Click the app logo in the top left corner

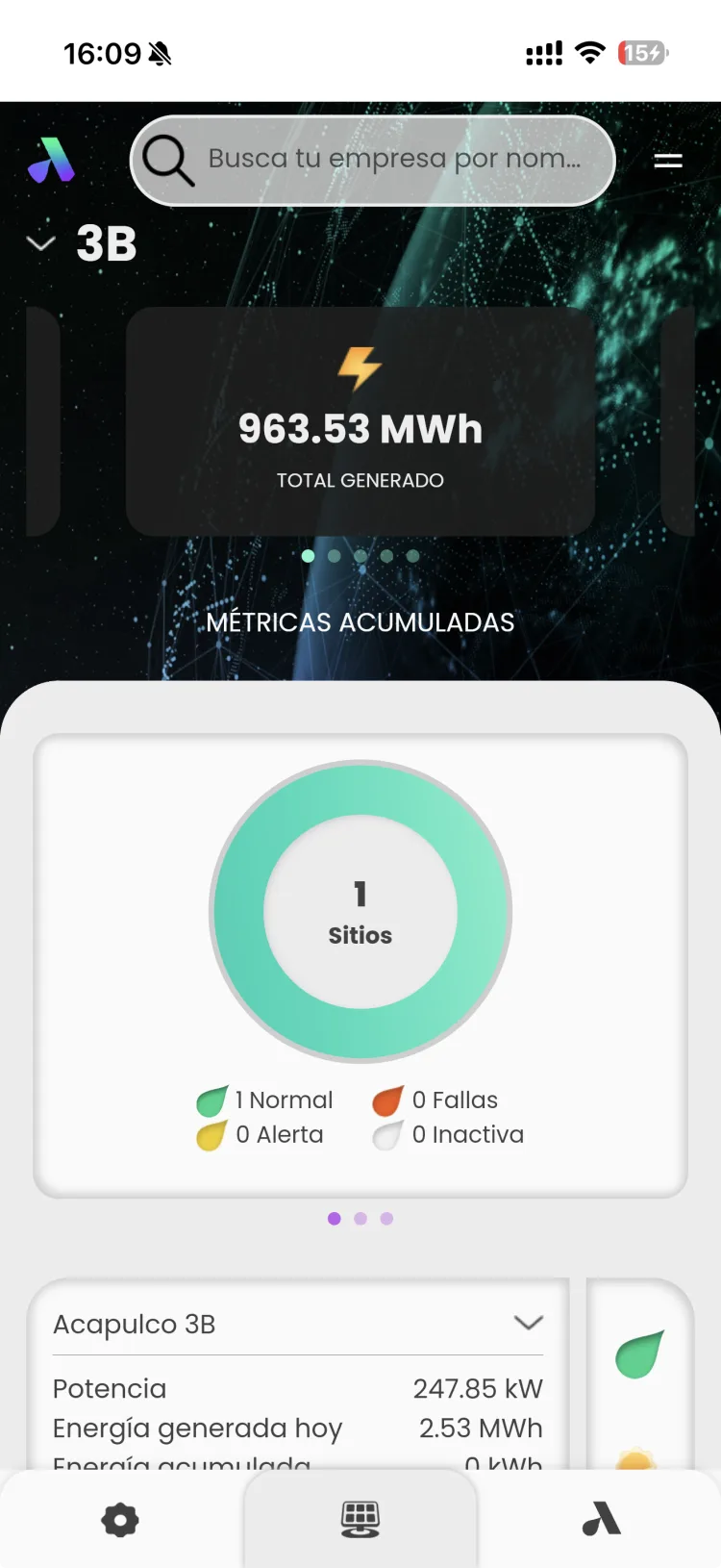[50, 160]
